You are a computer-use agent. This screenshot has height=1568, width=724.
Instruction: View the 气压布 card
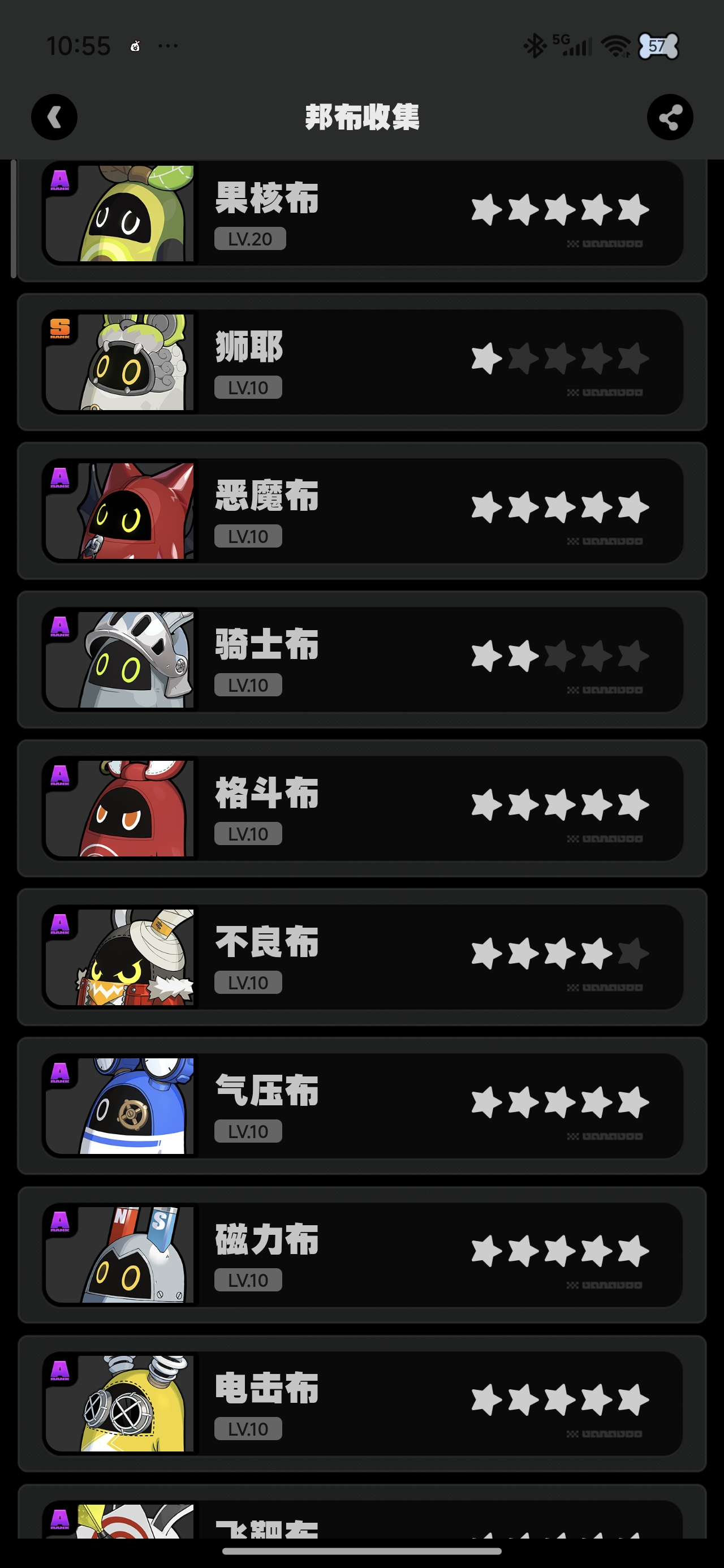361,1105
